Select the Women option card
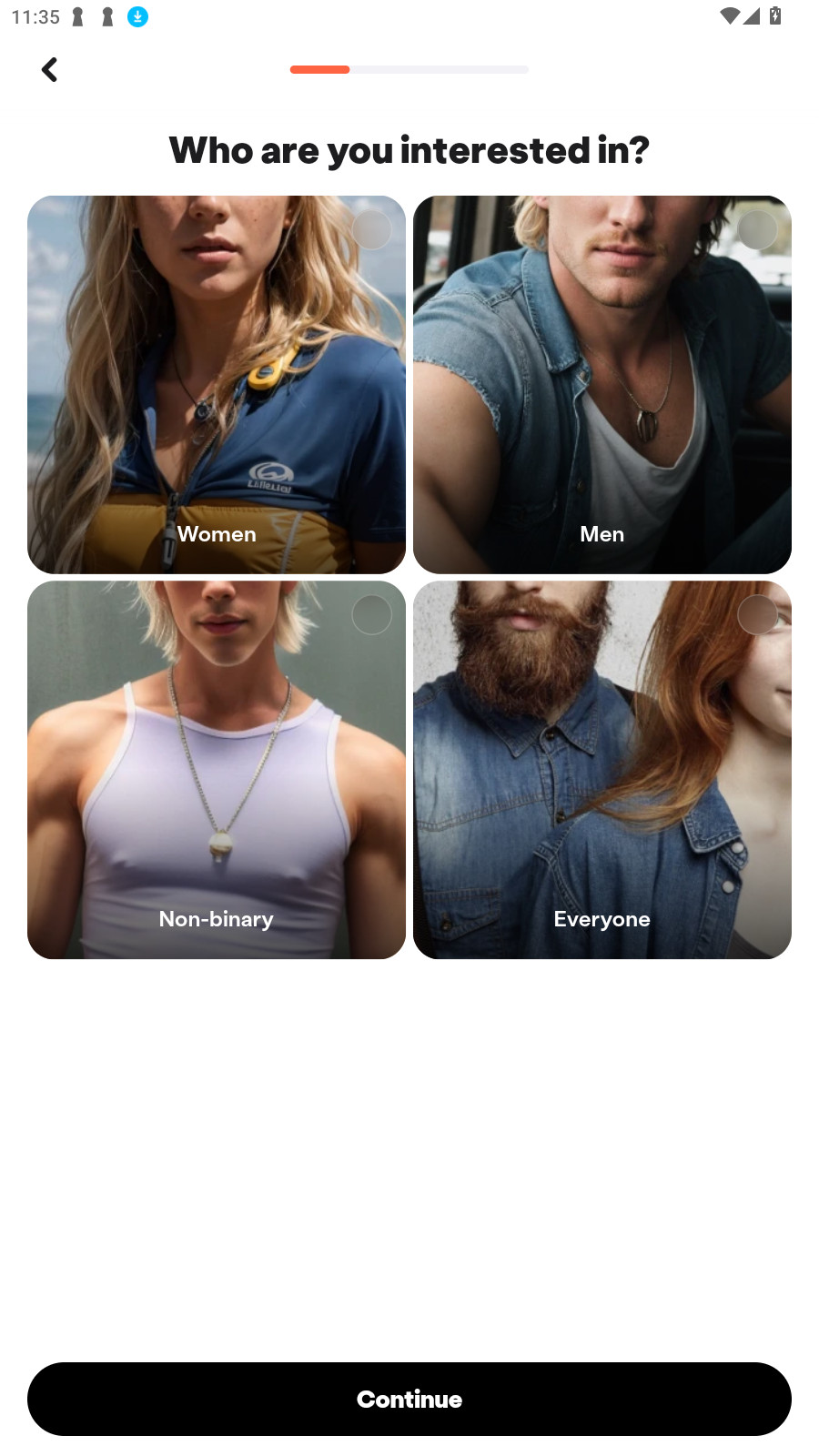Screen dimensions: 819x1456 coord(217,384)
